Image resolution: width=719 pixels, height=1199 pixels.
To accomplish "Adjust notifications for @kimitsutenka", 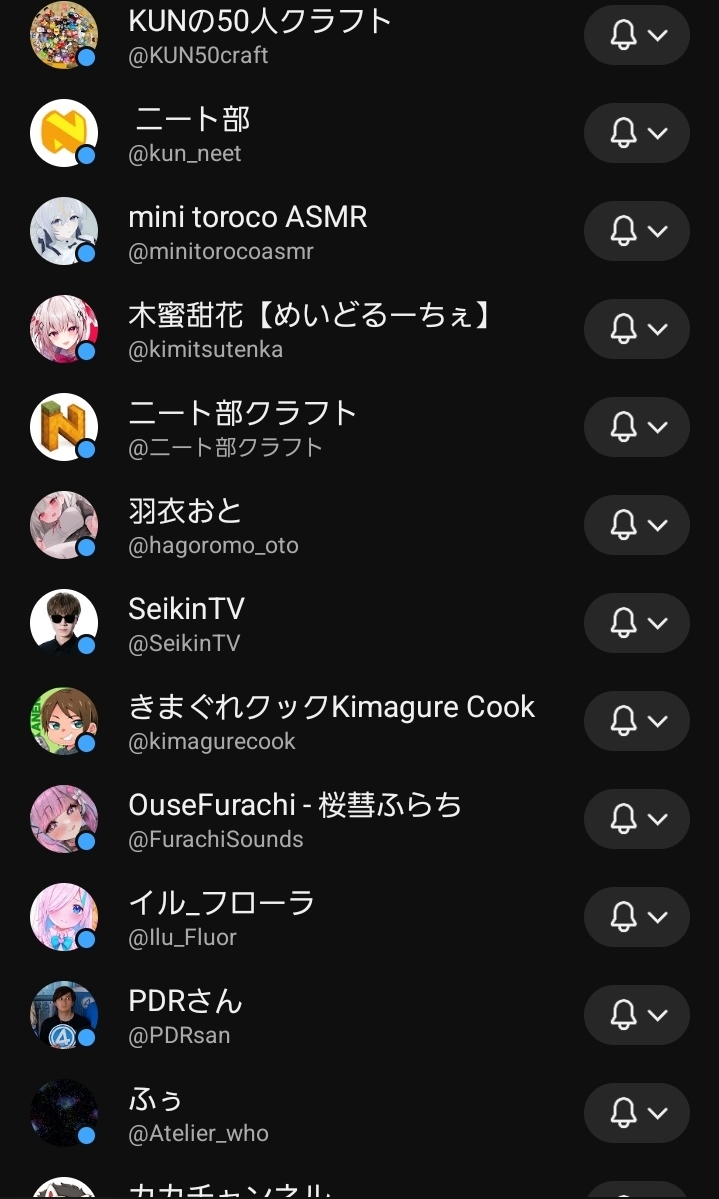I will point(637,329).
